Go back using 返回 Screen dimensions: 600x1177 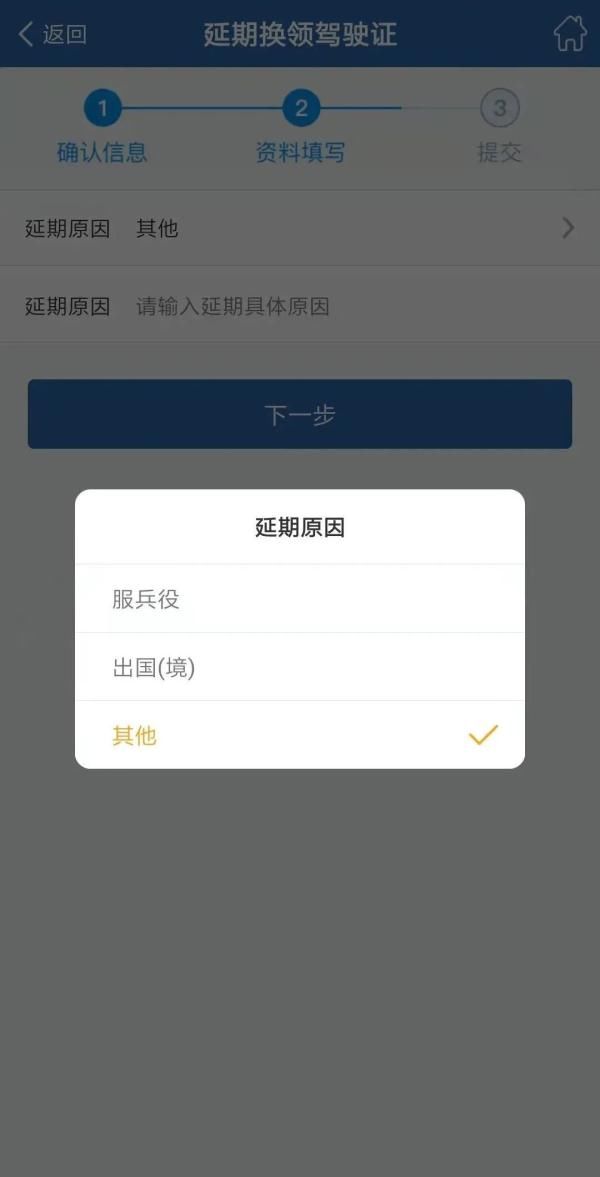click(x=53, y=34)
